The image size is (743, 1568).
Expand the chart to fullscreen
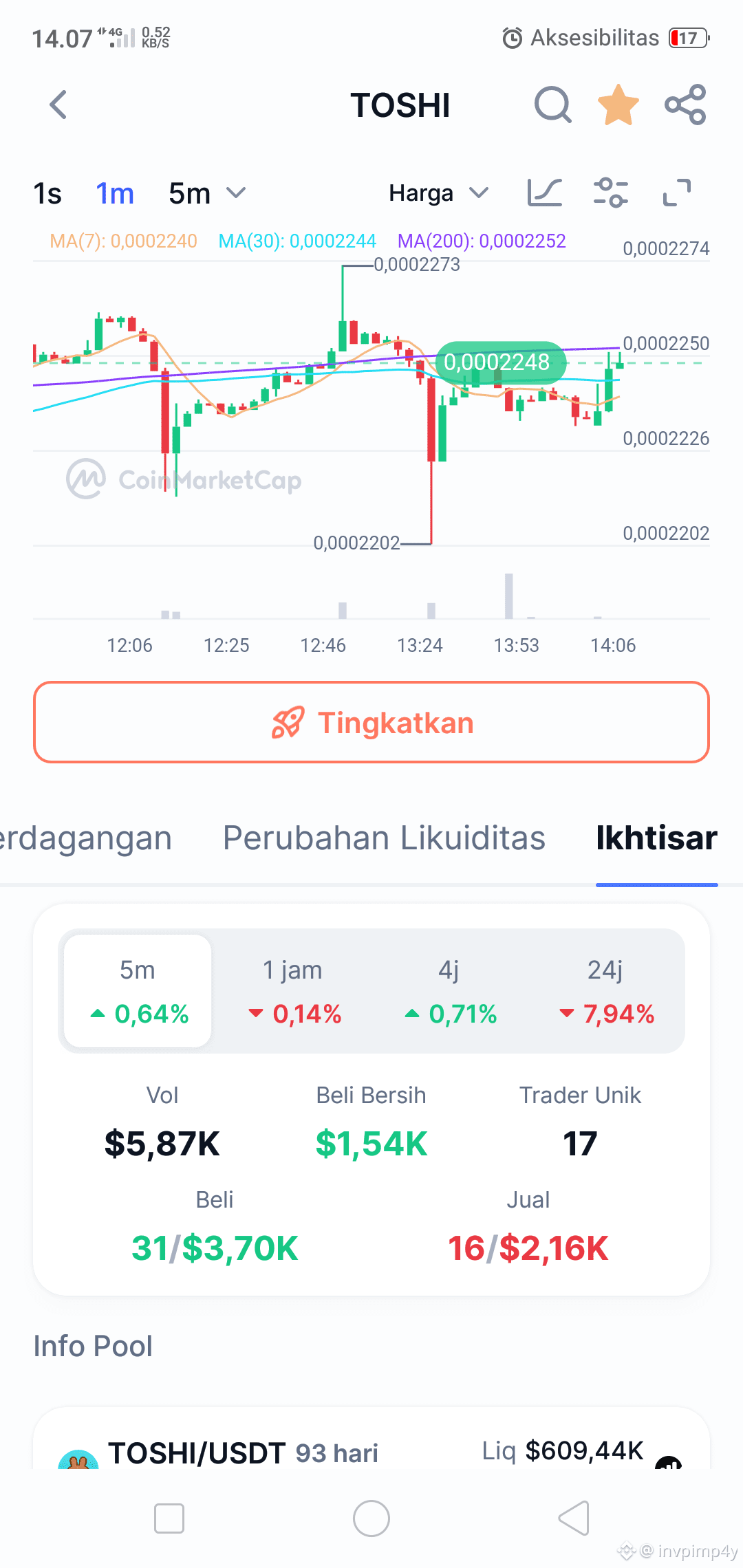(x=677, y=193)
